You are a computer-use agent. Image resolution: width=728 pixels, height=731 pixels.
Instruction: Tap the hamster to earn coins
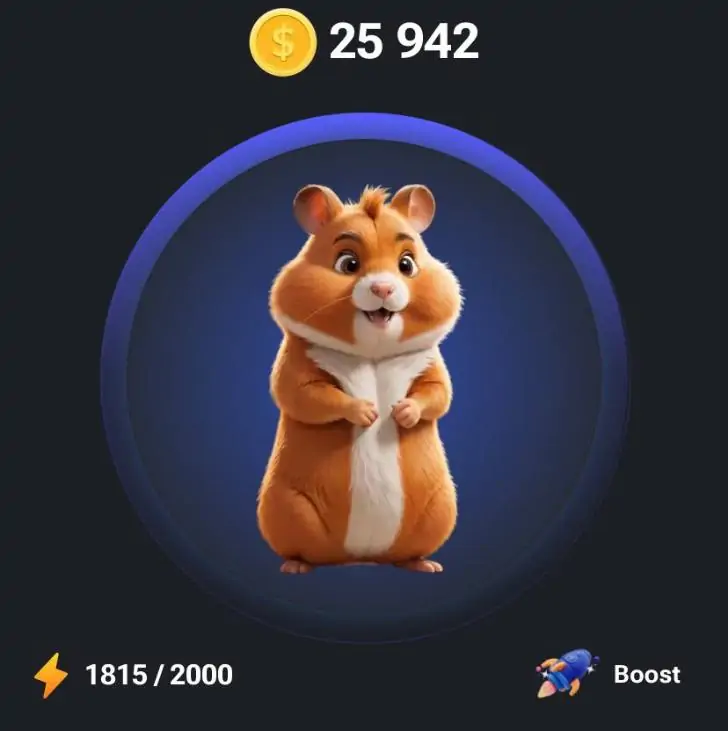tap(364, 380)
